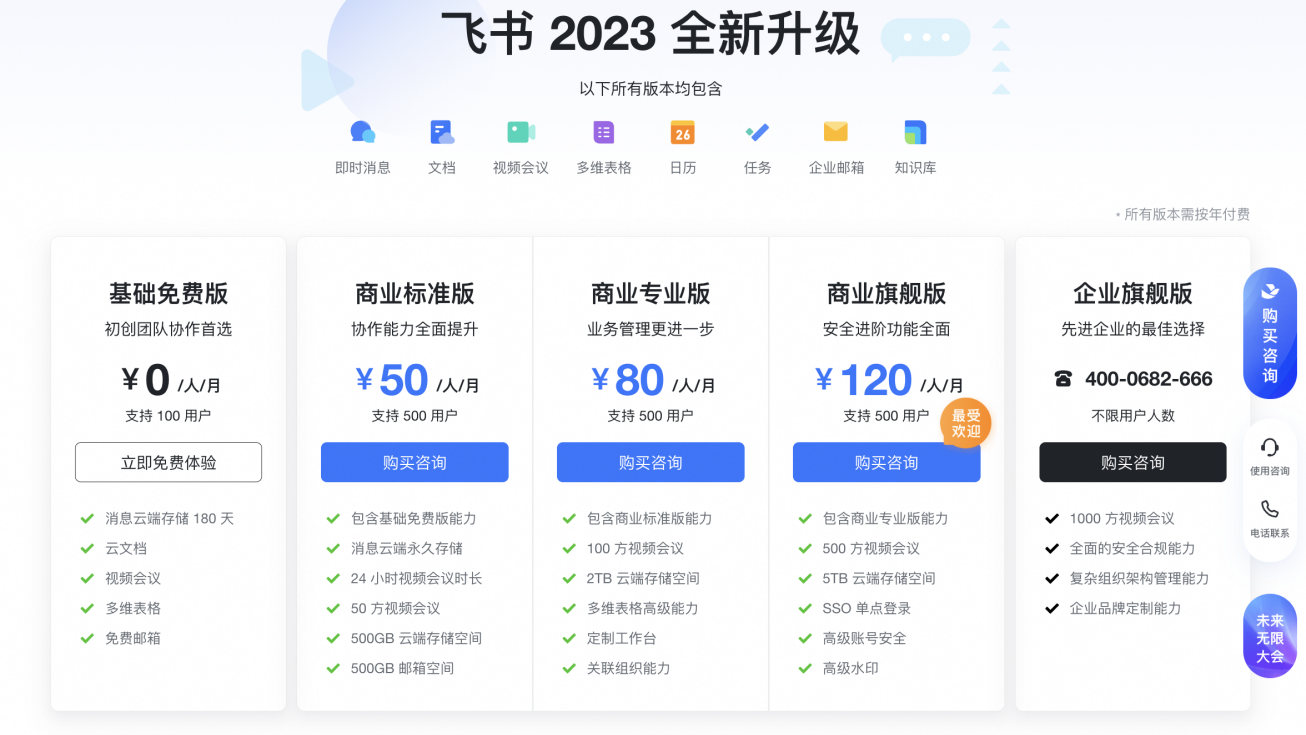Tap the black 购买咨询 button for 企业旗舰版
This screenshot has width=1306, height=735.
click(x=1132, y=462)
